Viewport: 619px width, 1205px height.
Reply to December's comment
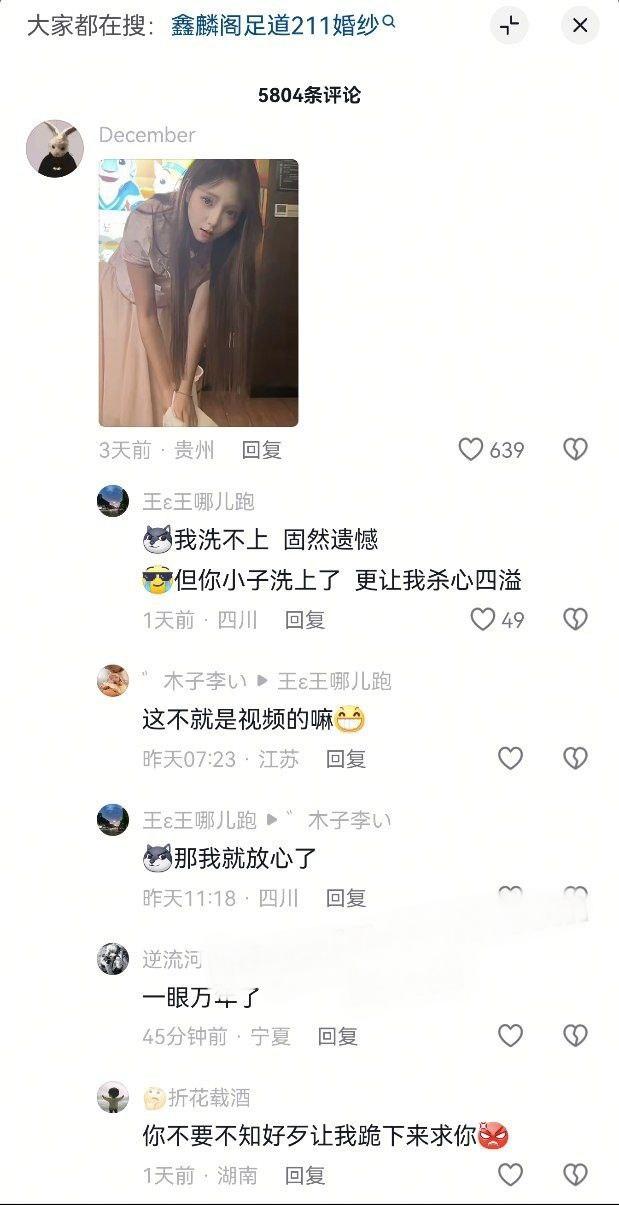(262, 450)
